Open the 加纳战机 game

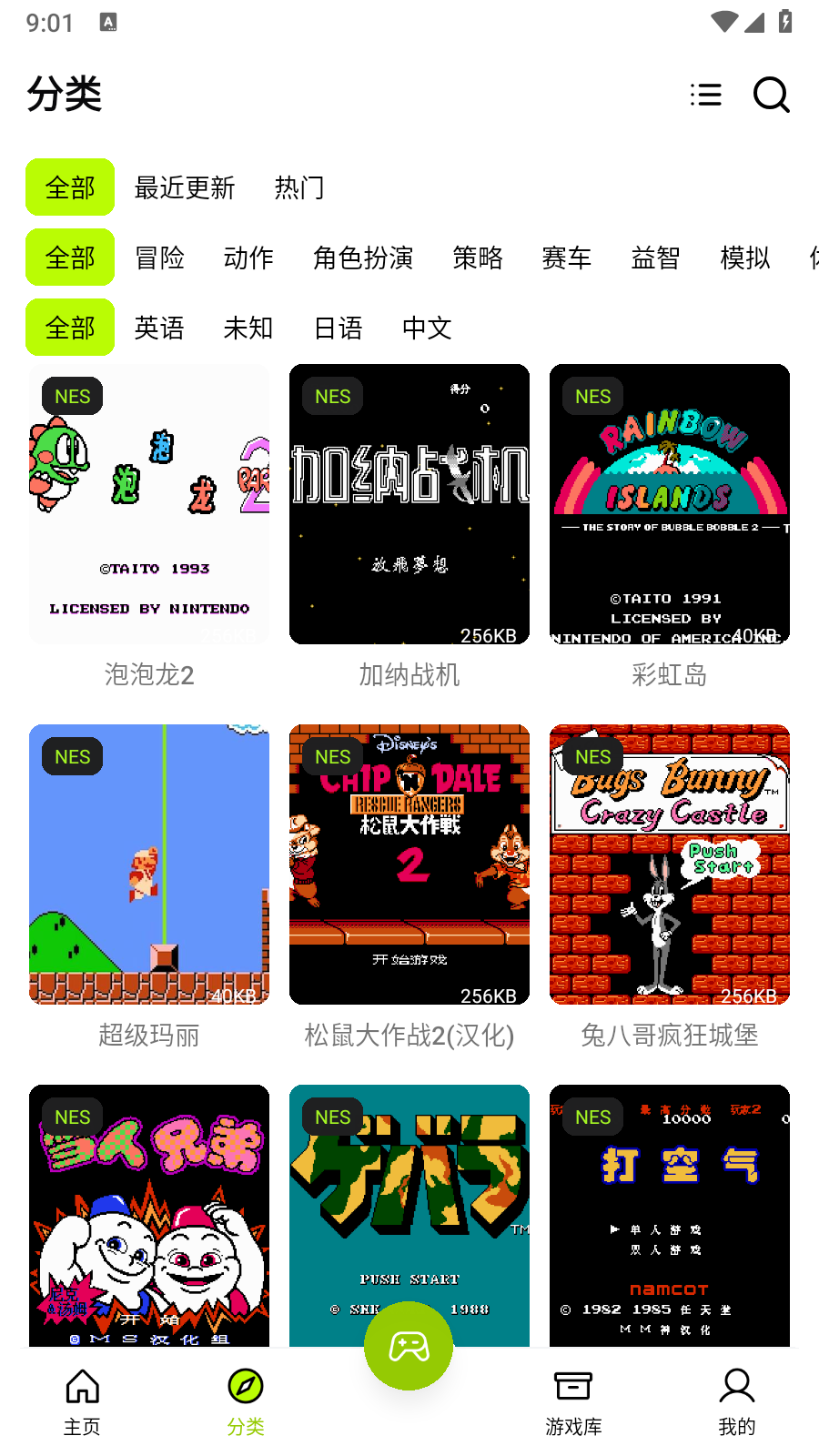(409, 528)
